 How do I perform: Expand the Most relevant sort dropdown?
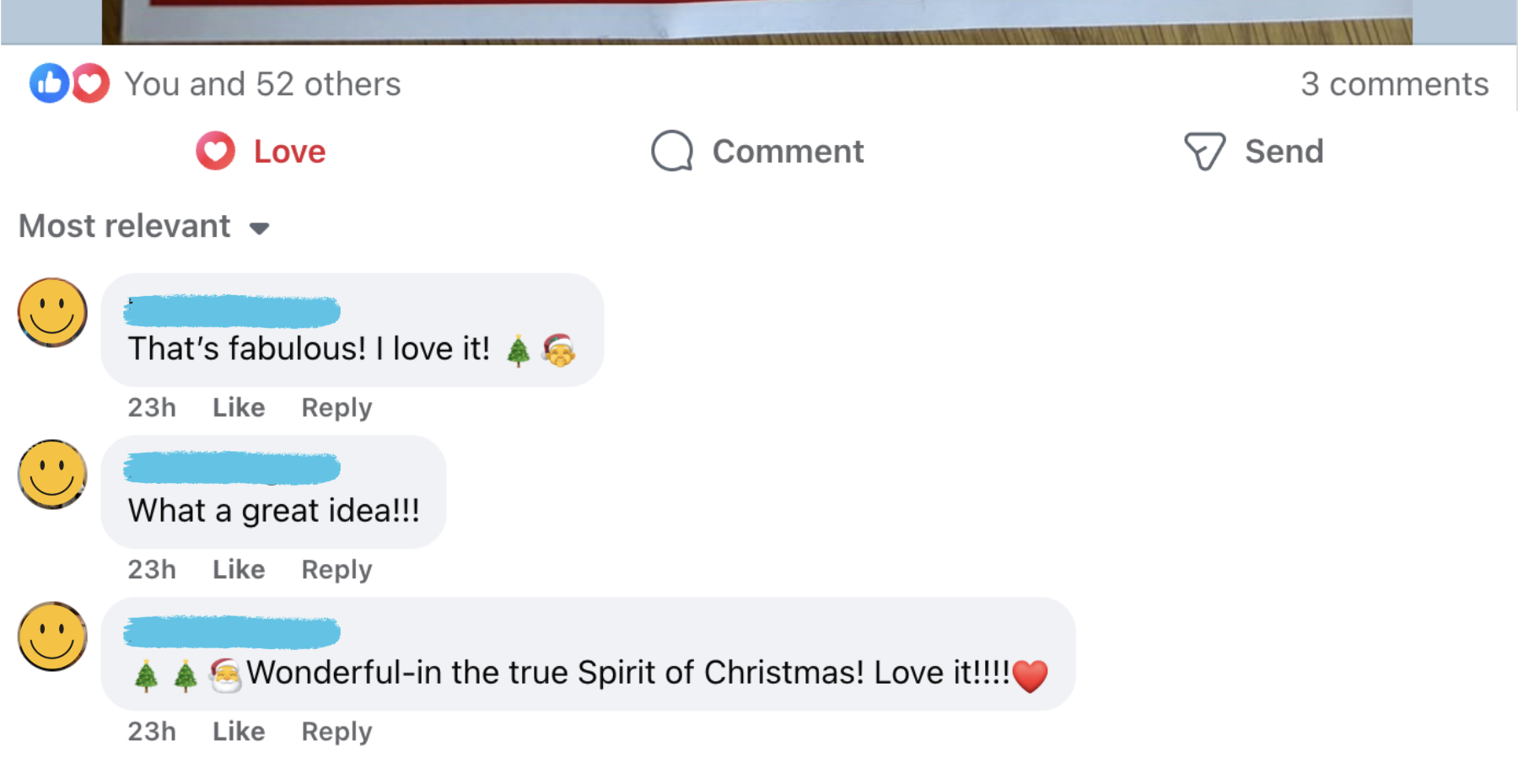(144, 227)
